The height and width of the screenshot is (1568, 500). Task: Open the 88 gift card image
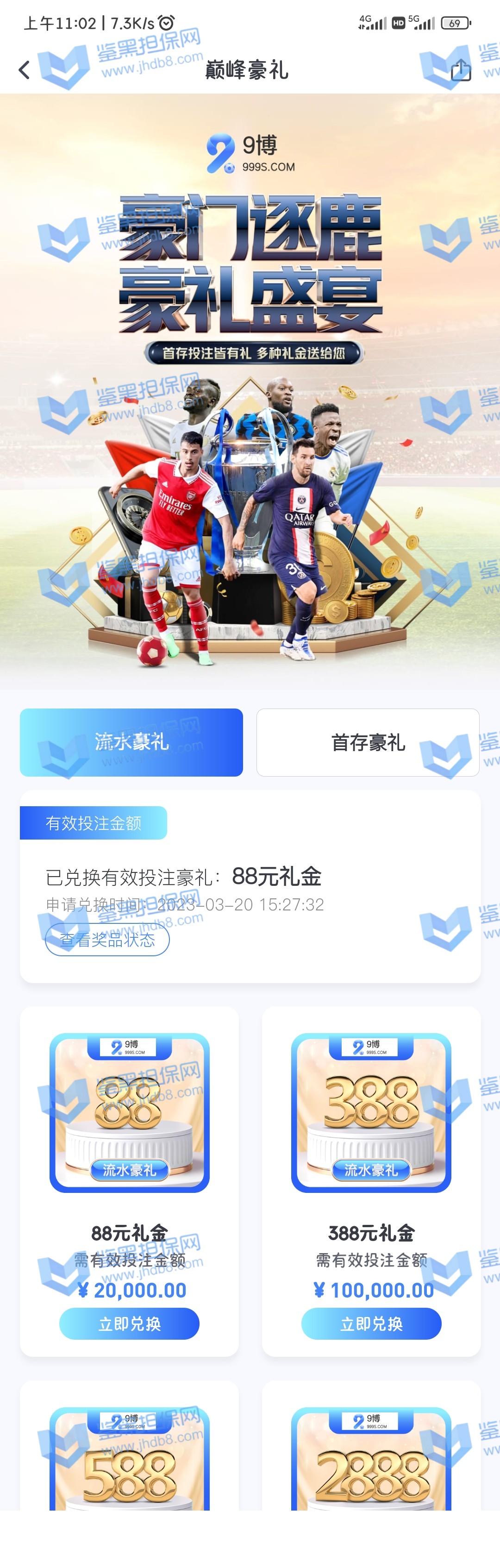pyautogui.click(x=129, y=1112)
